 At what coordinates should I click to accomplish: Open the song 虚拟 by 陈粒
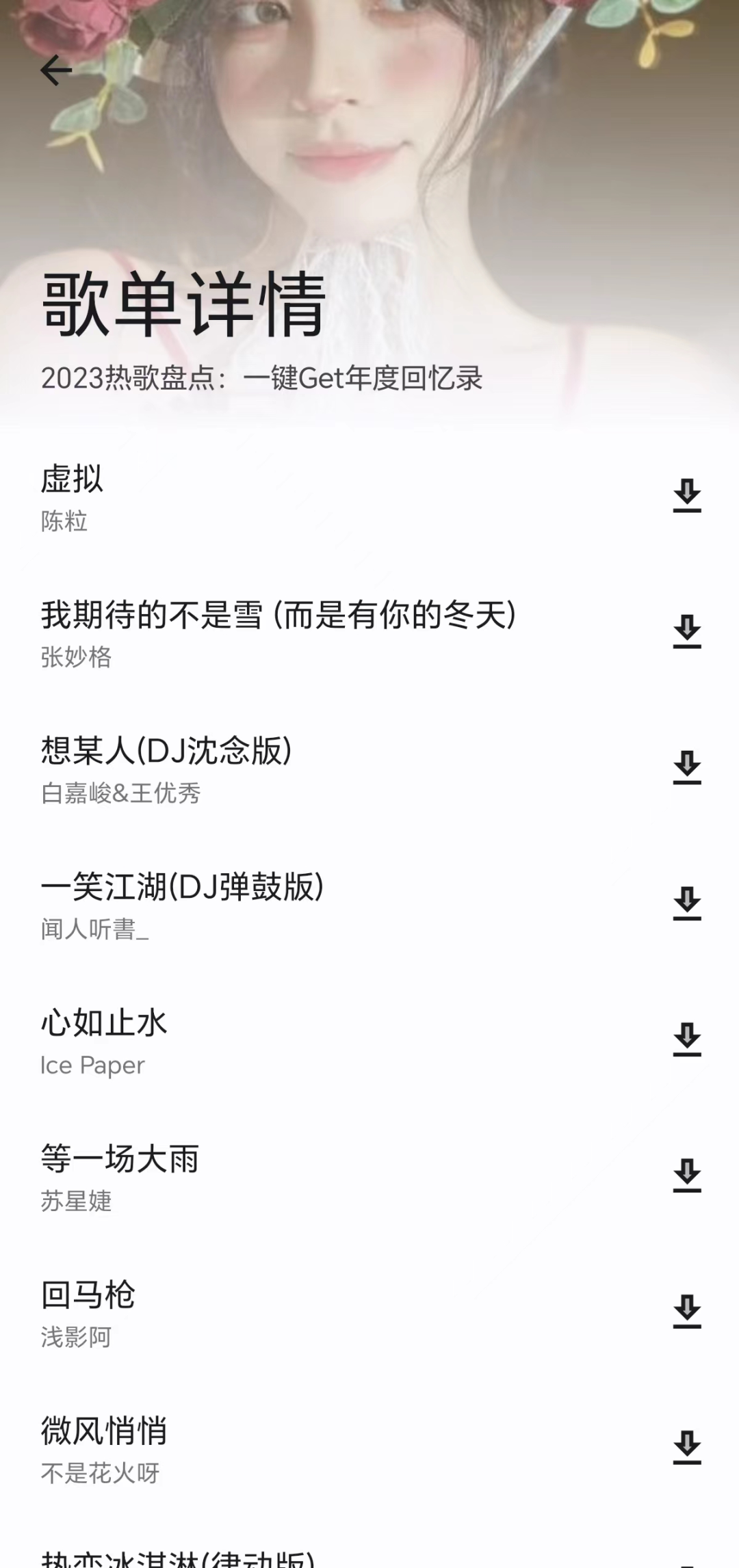274,496
